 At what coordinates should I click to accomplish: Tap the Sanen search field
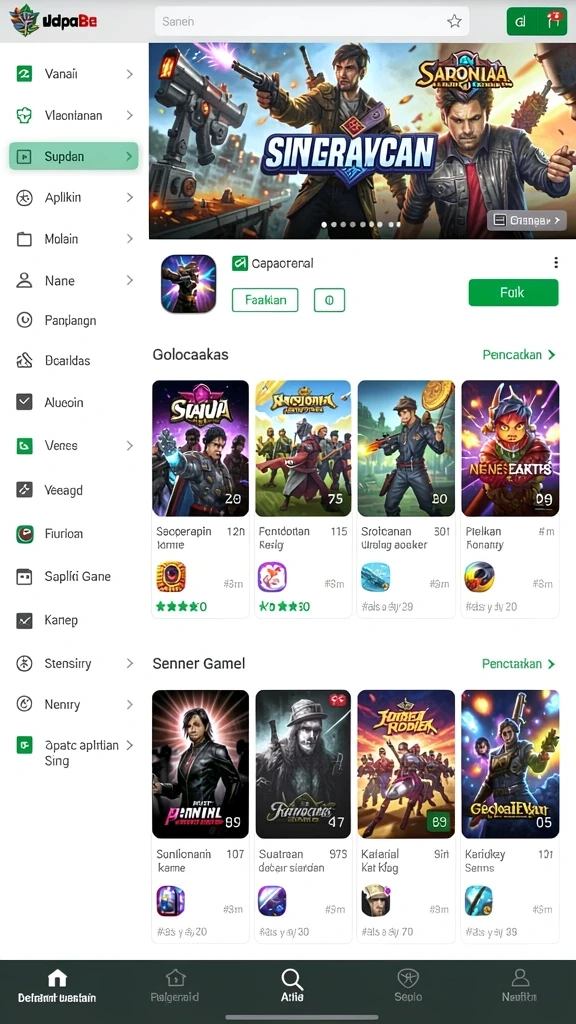312,22
